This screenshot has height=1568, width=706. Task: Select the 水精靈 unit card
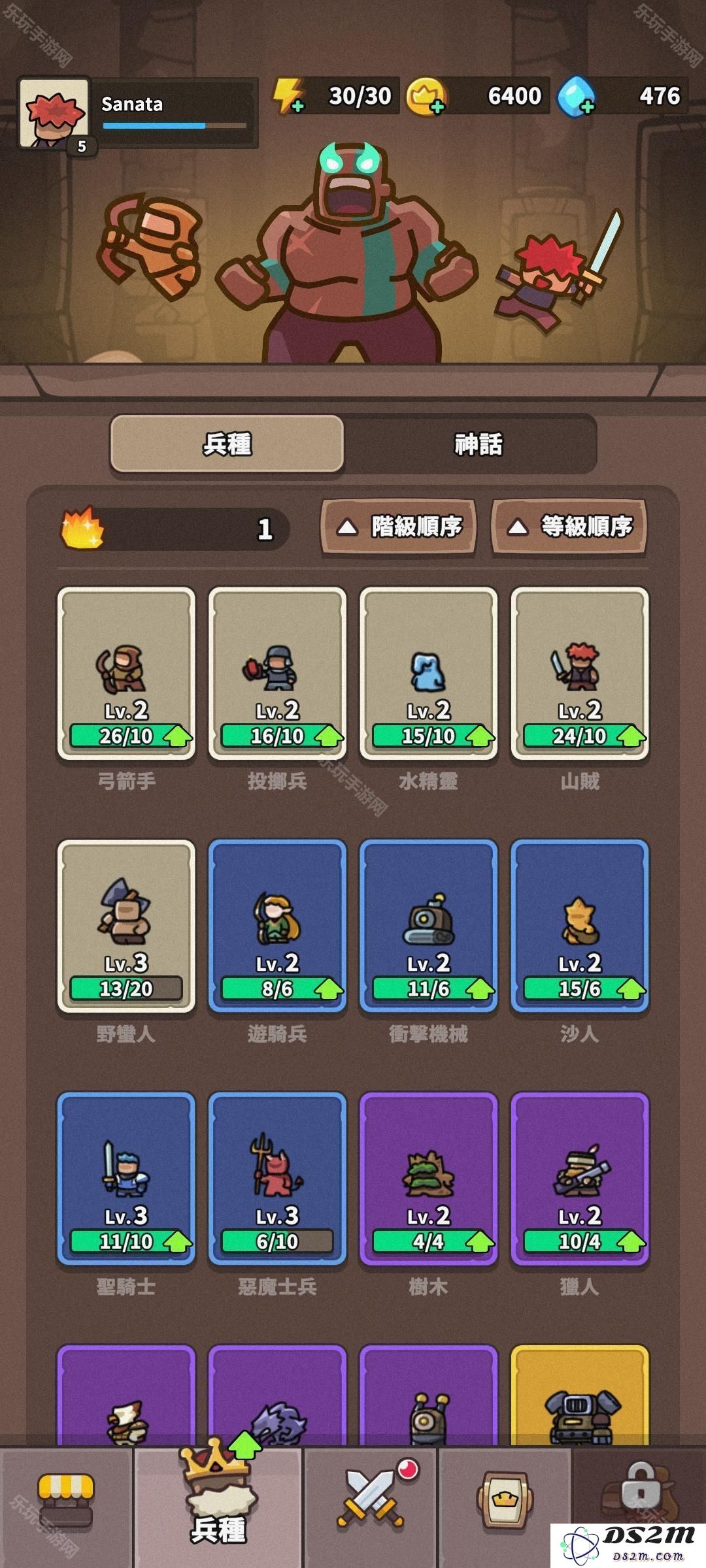click(x=428, y=673)
